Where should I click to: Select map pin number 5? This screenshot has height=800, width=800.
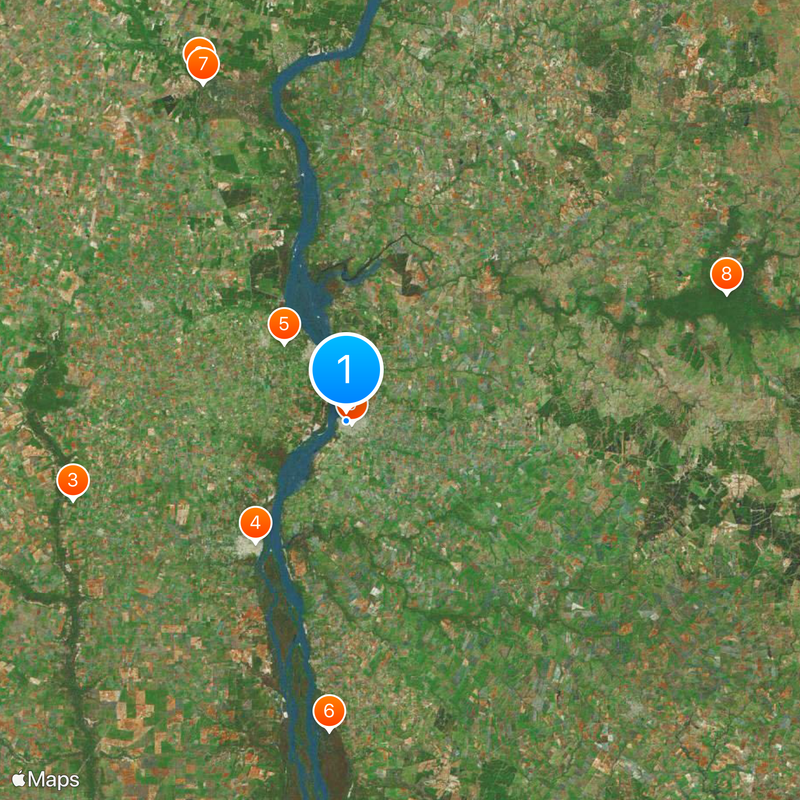pos(284,324)
